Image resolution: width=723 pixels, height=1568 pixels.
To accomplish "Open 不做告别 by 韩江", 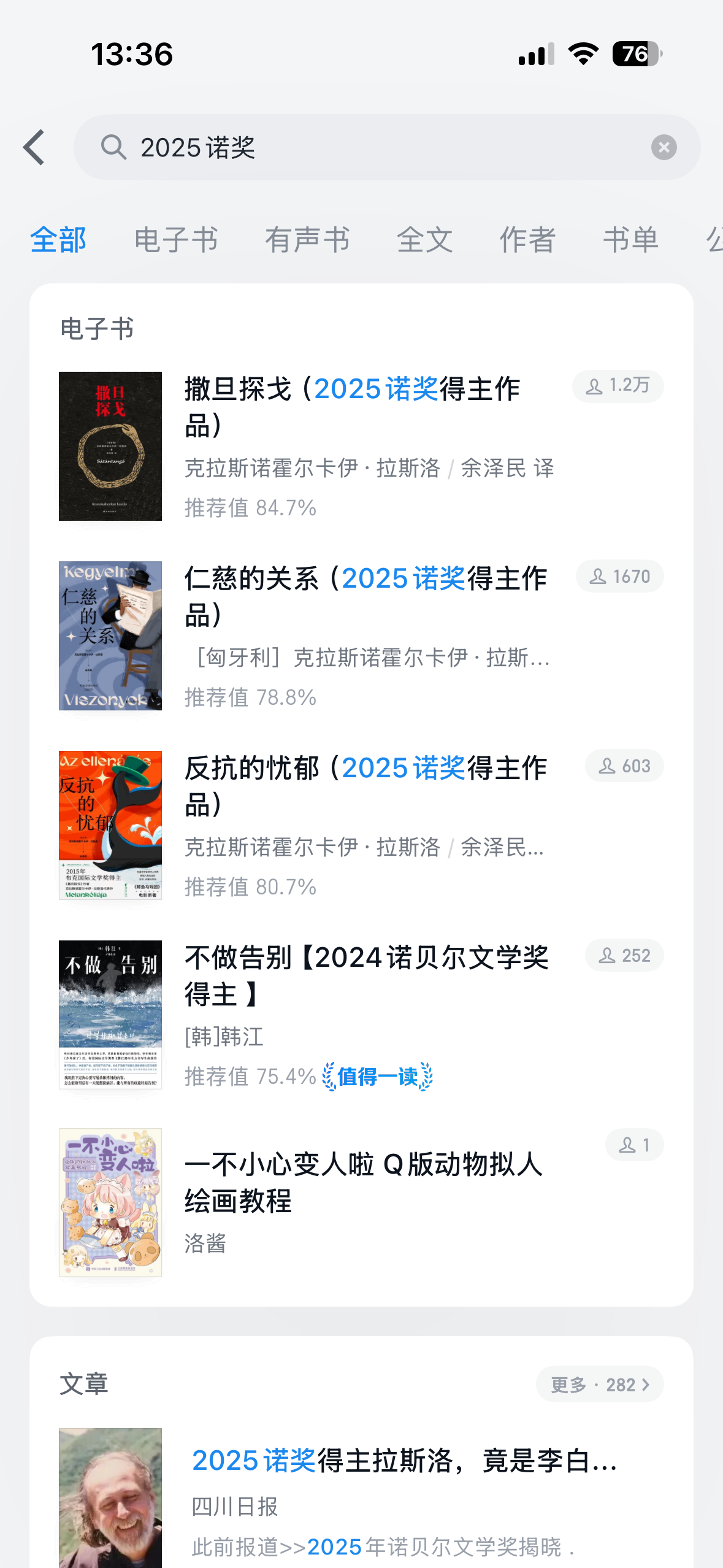I will 366,975.
